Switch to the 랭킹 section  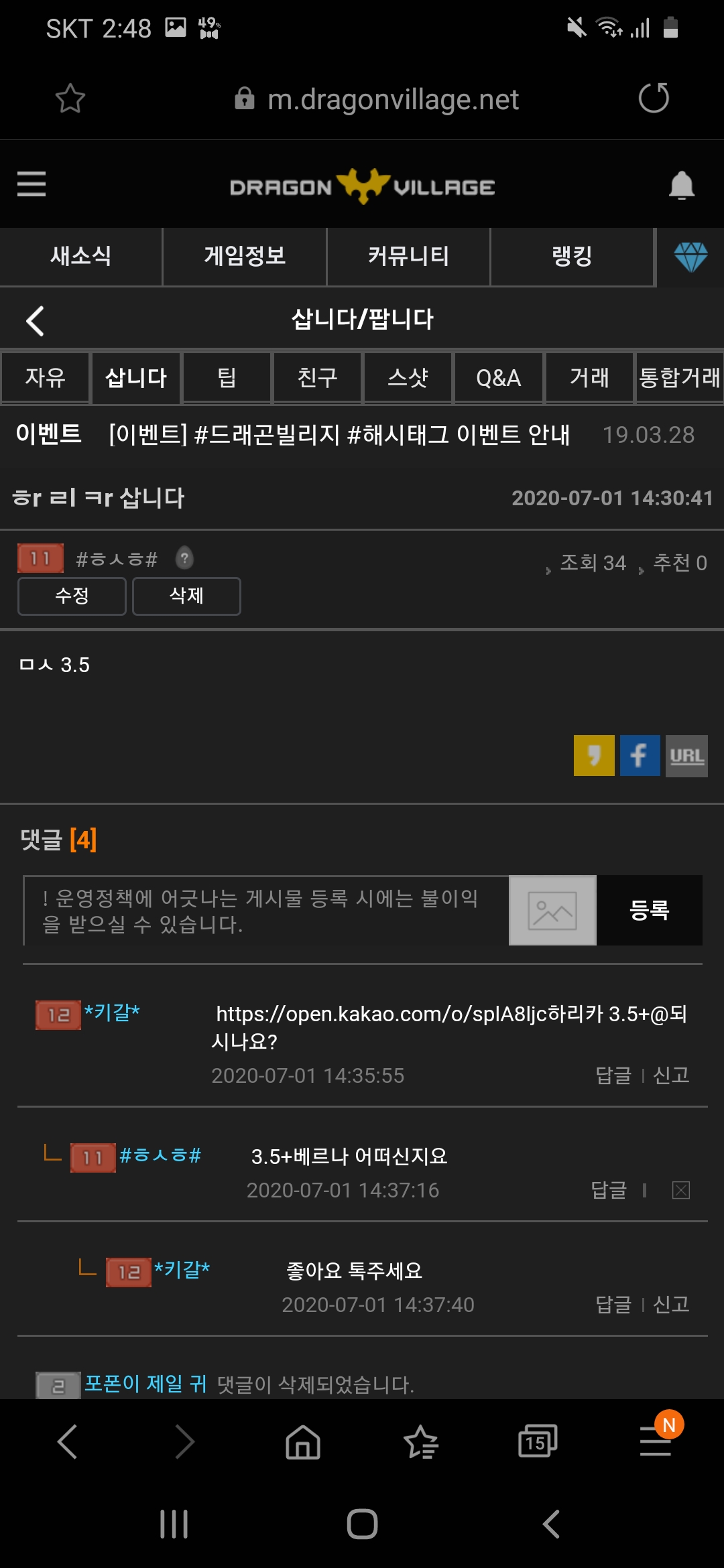pyautogui.click(x=572, y=256)
